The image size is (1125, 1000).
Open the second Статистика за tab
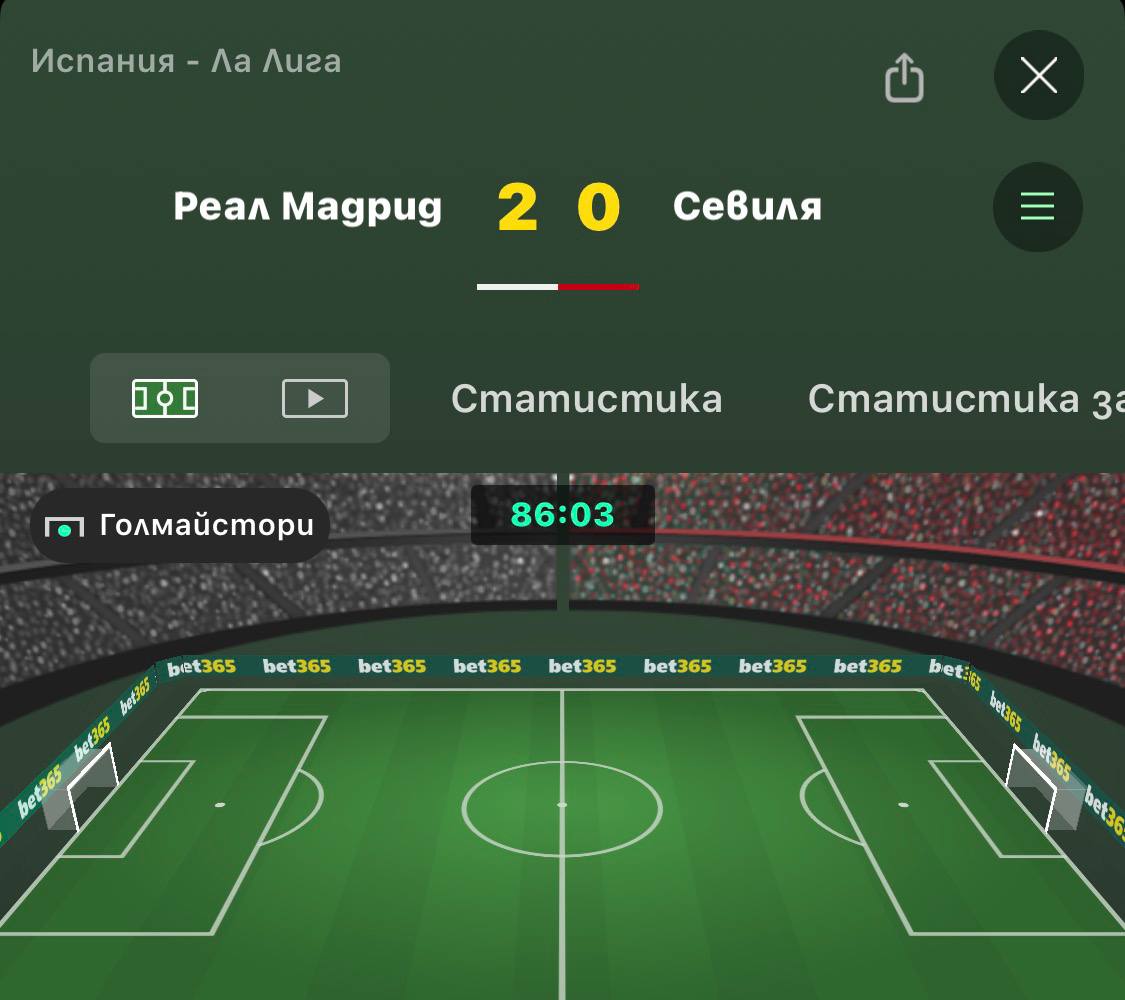(x=965, y=398)
